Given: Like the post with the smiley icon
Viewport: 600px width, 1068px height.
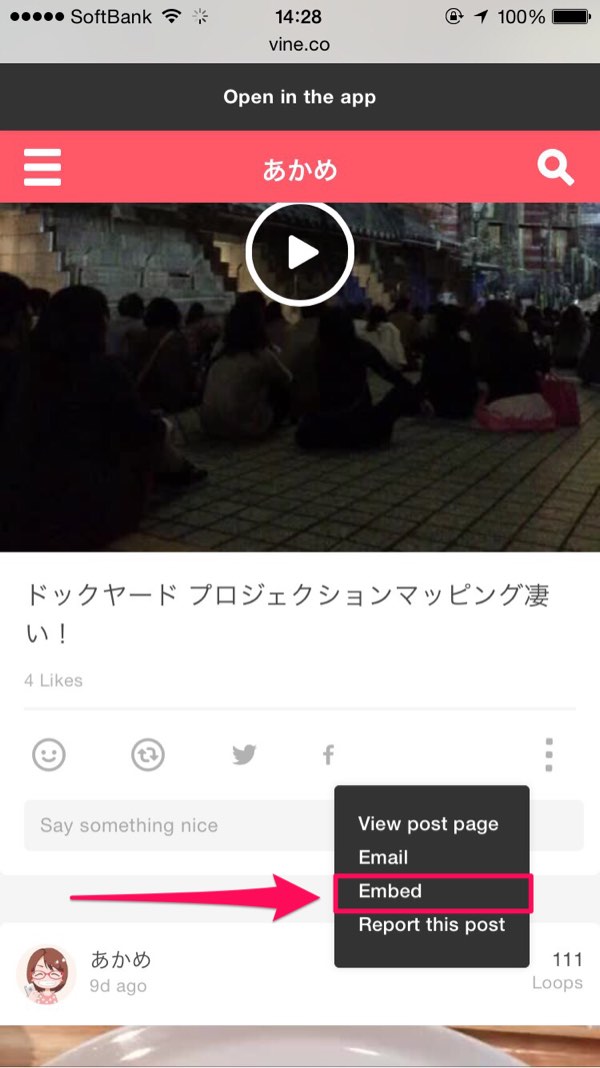Looking at the screenshot, I should point(49,755).
